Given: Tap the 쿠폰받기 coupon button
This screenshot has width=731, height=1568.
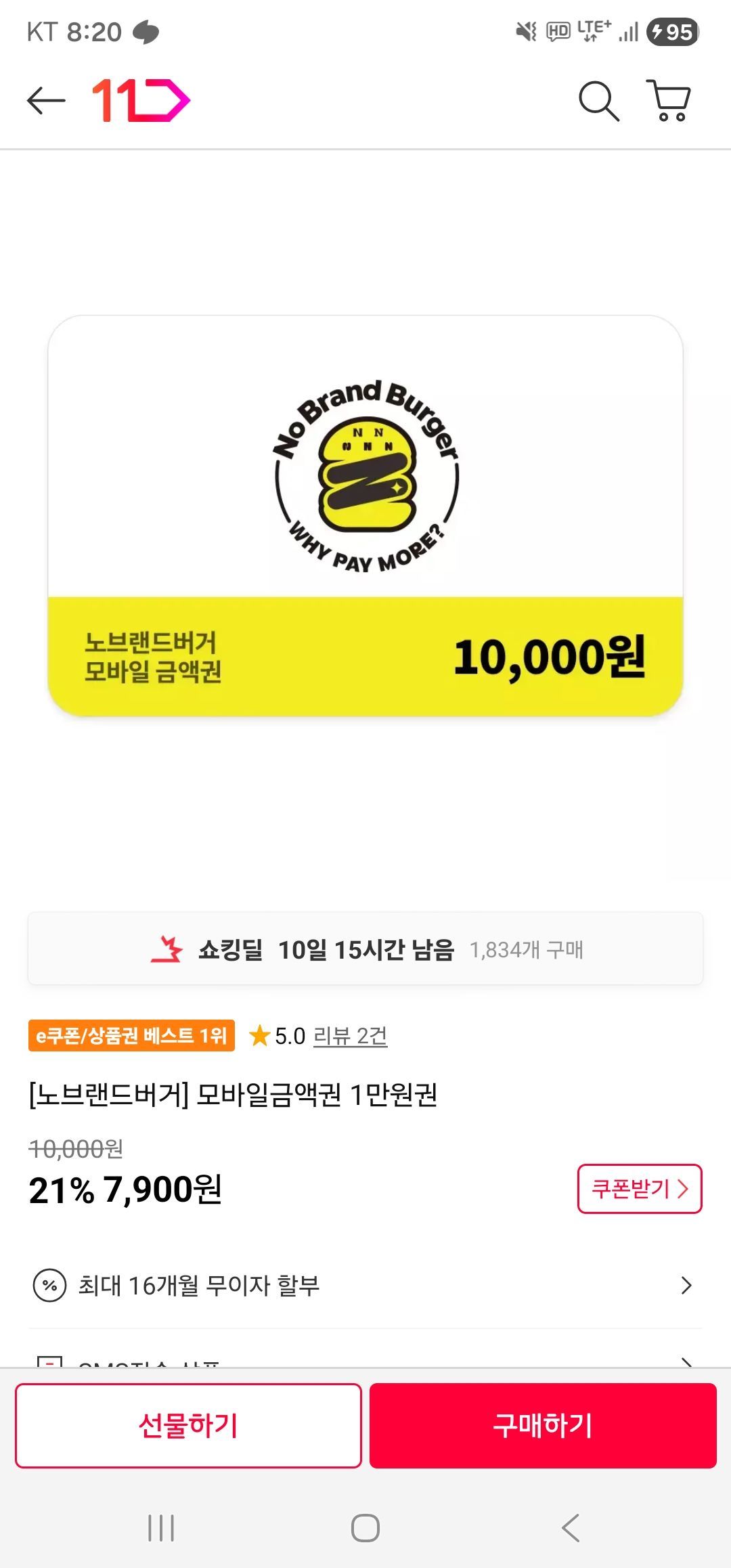Looking at the screenshot, I should click(x=639, y=1189).
